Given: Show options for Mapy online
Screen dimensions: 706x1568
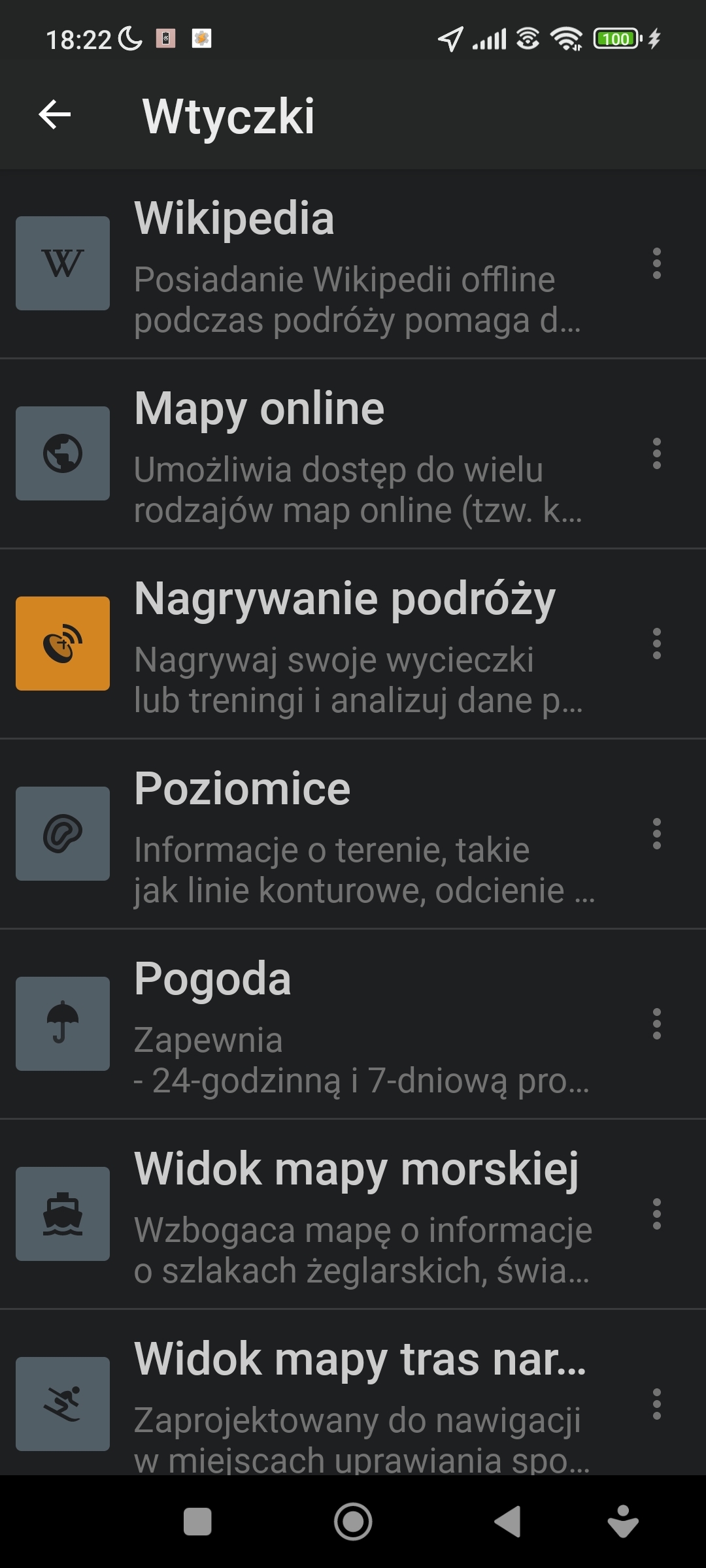Looking at the screenshot, I should tap(656, 453).
